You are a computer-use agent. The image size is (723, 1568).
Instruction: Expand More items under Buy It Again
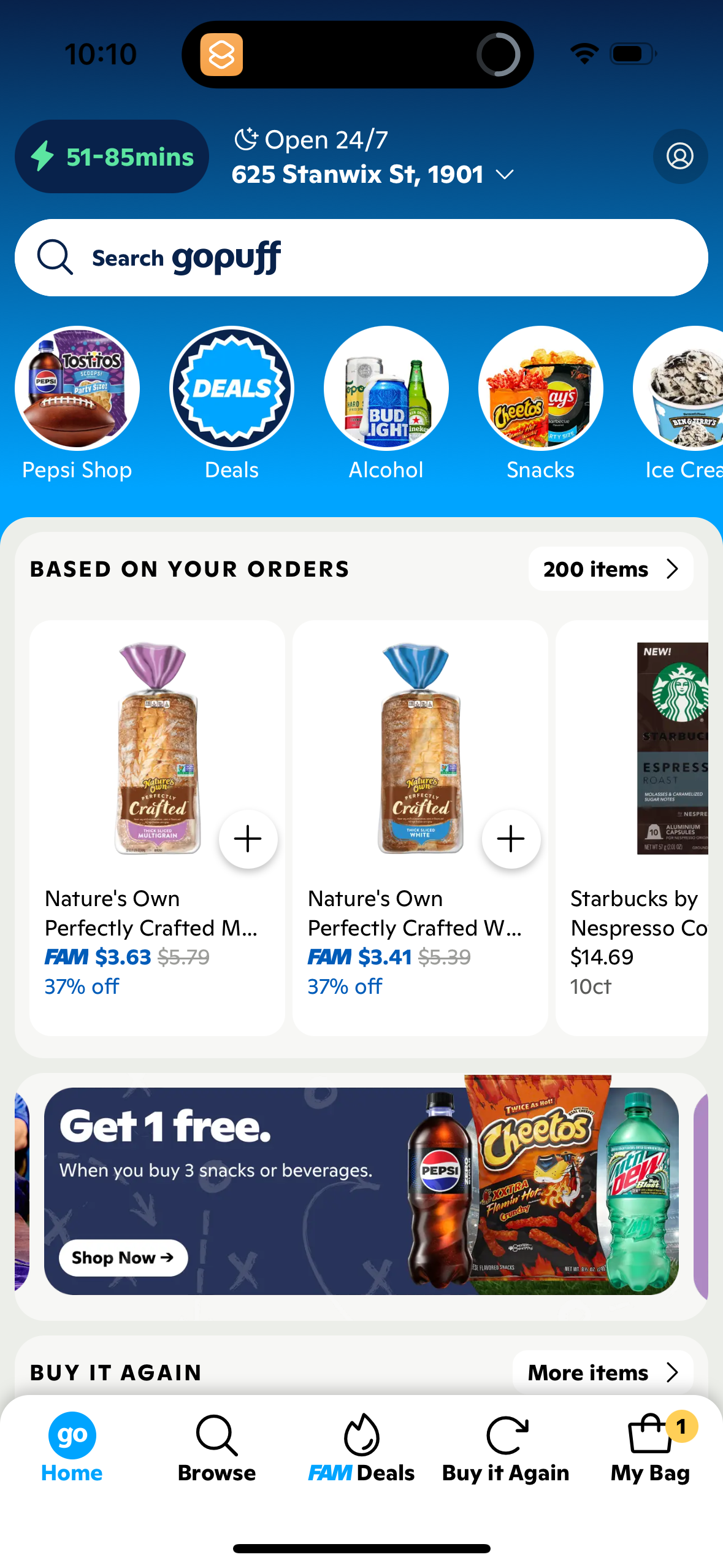(602, 1372)
